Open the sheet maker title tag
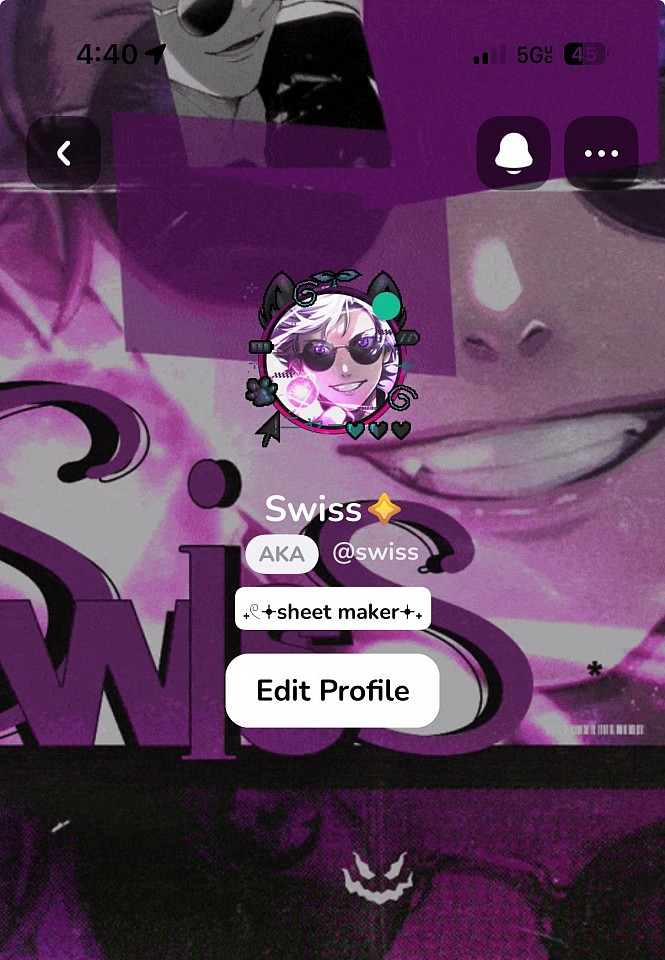This screenshot has height=960, width=665. click(x=333, y=610)
